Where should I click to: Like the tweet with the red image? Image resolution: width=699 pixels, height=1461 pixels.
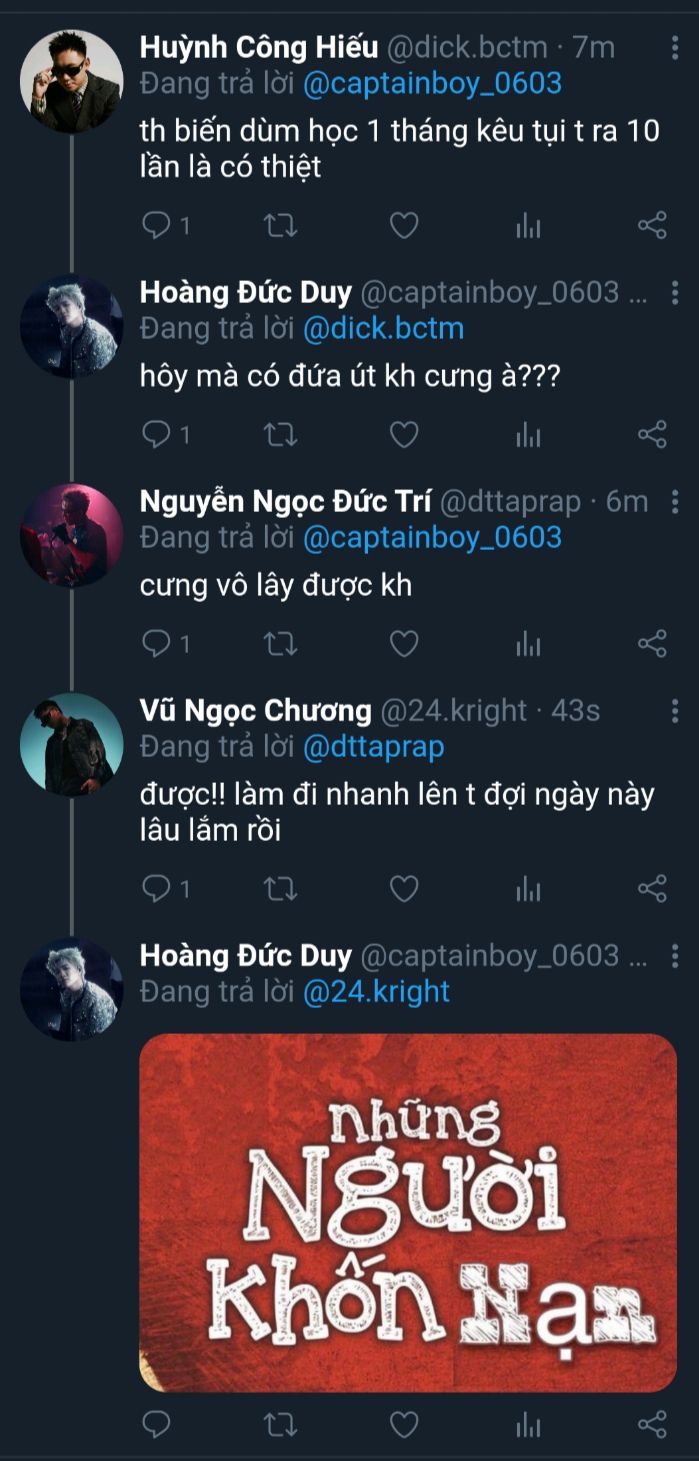(x=403, y=1424)
